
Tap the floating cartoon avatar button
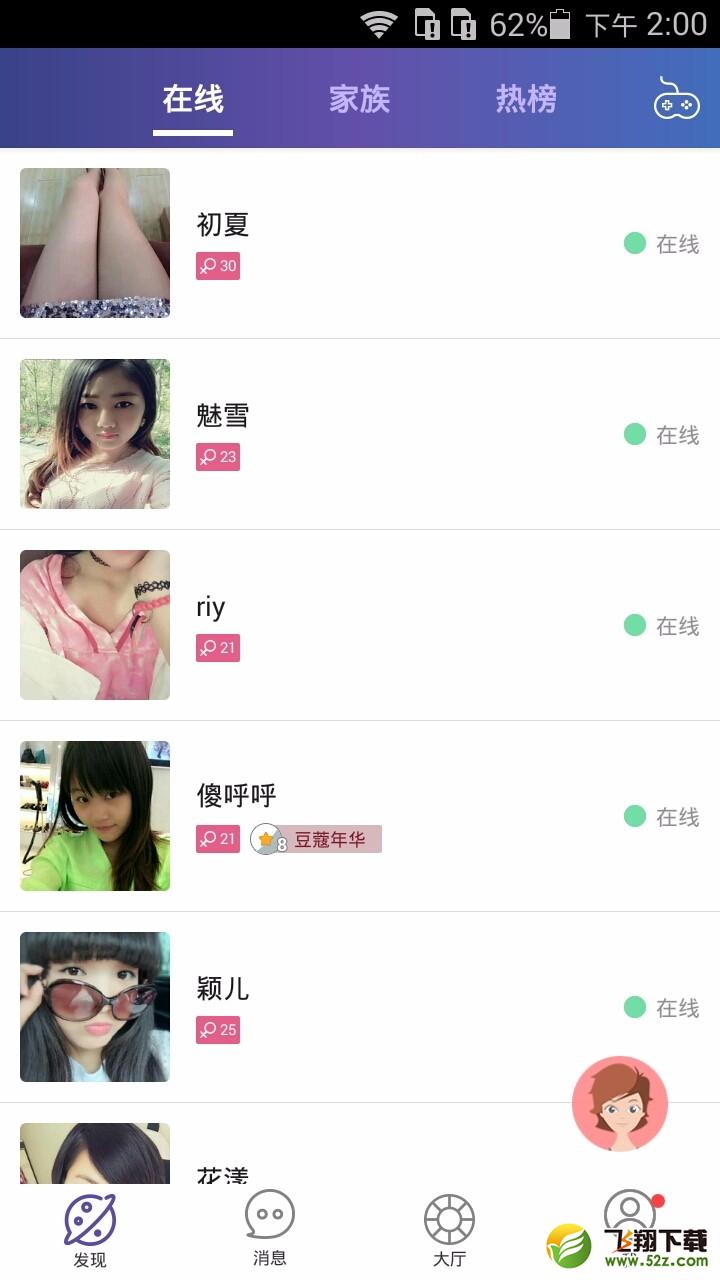click(x=620, y=1104)
